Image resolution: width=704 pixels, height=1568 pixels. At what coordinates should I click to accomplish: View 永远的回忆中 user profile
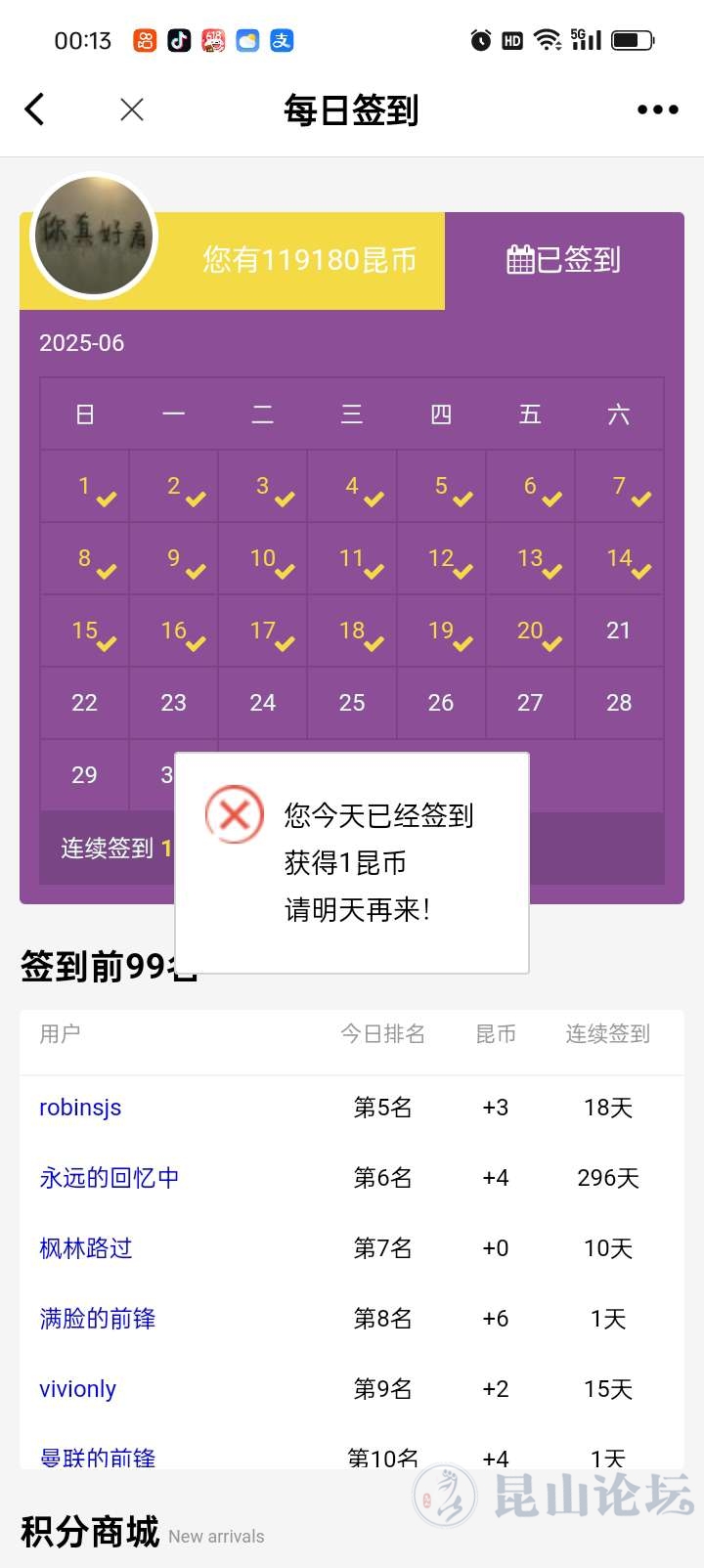(x=109, y=1178)
